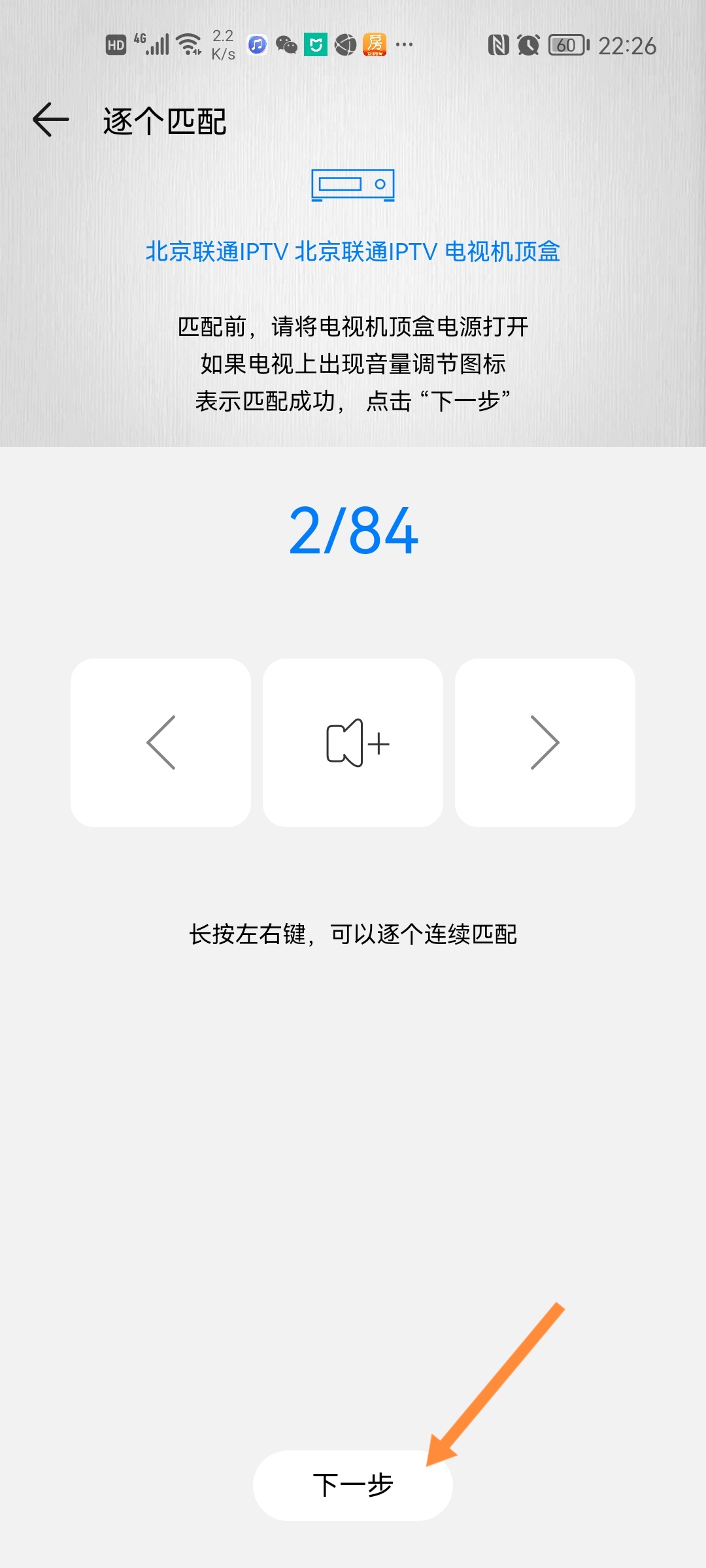Select the 北京联通IPTV device name link

point(353,252)
